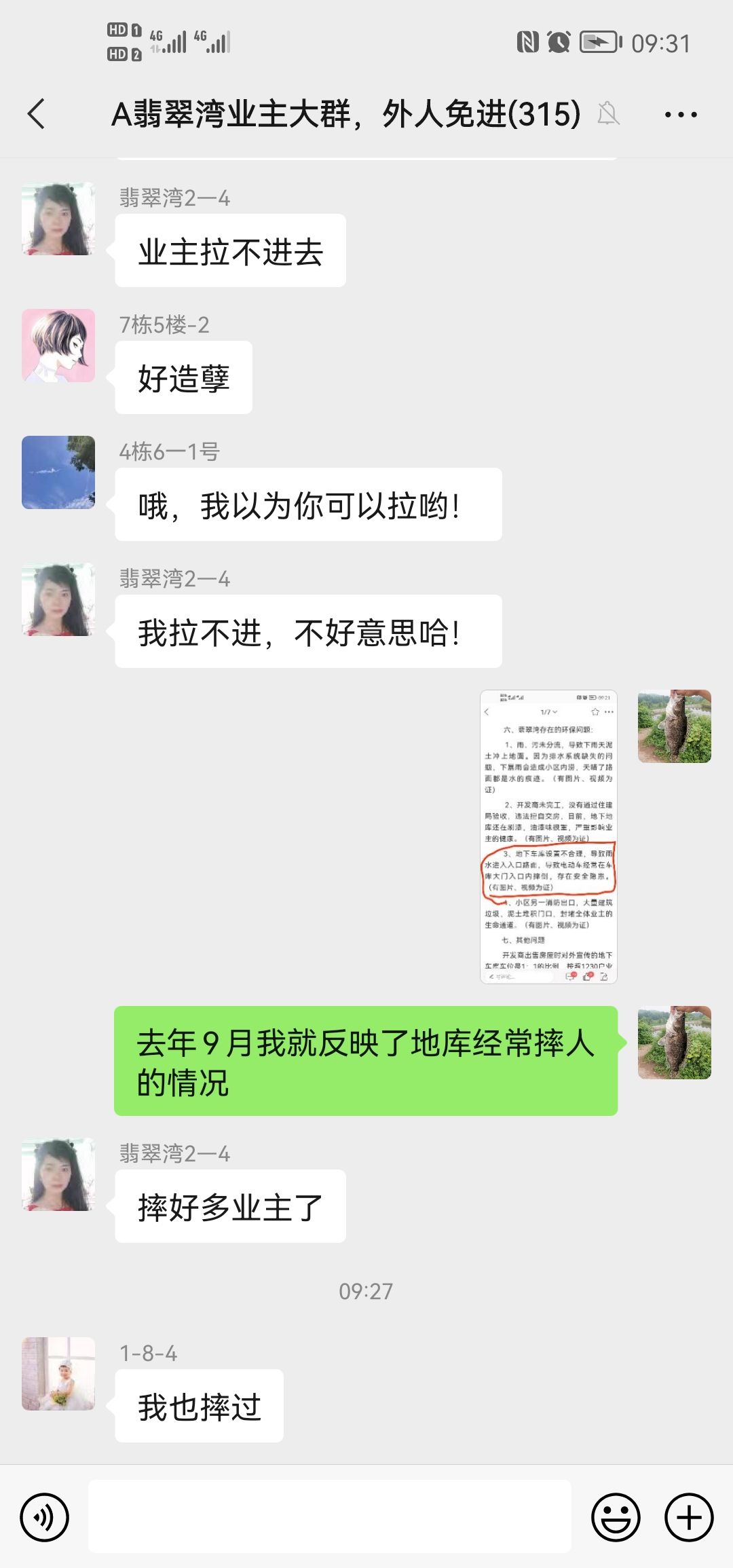The width and height of the screenshot is (733, 1568).
Task: Open the emoji sticker panel
Action: [616, 1517]
